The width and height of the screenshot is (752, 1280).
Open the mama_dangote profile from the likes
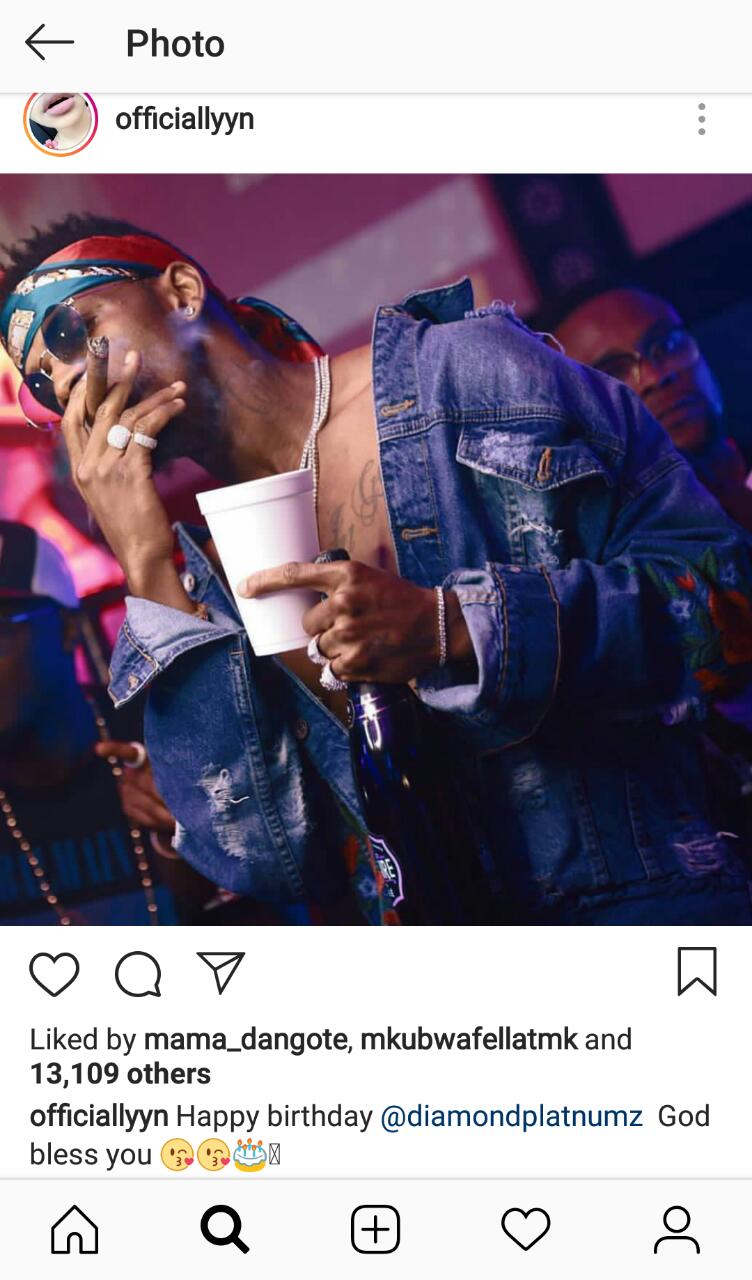pyautogui.click(x=246, y=1039)
